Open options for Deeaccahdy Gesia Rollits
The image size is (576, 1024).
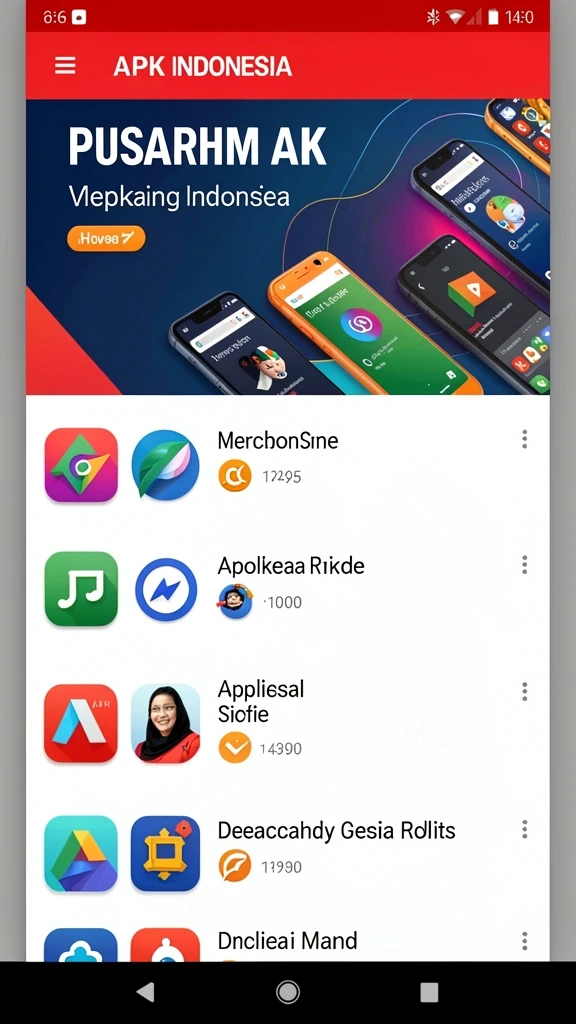pyautogui.click(x=524, y=830)
